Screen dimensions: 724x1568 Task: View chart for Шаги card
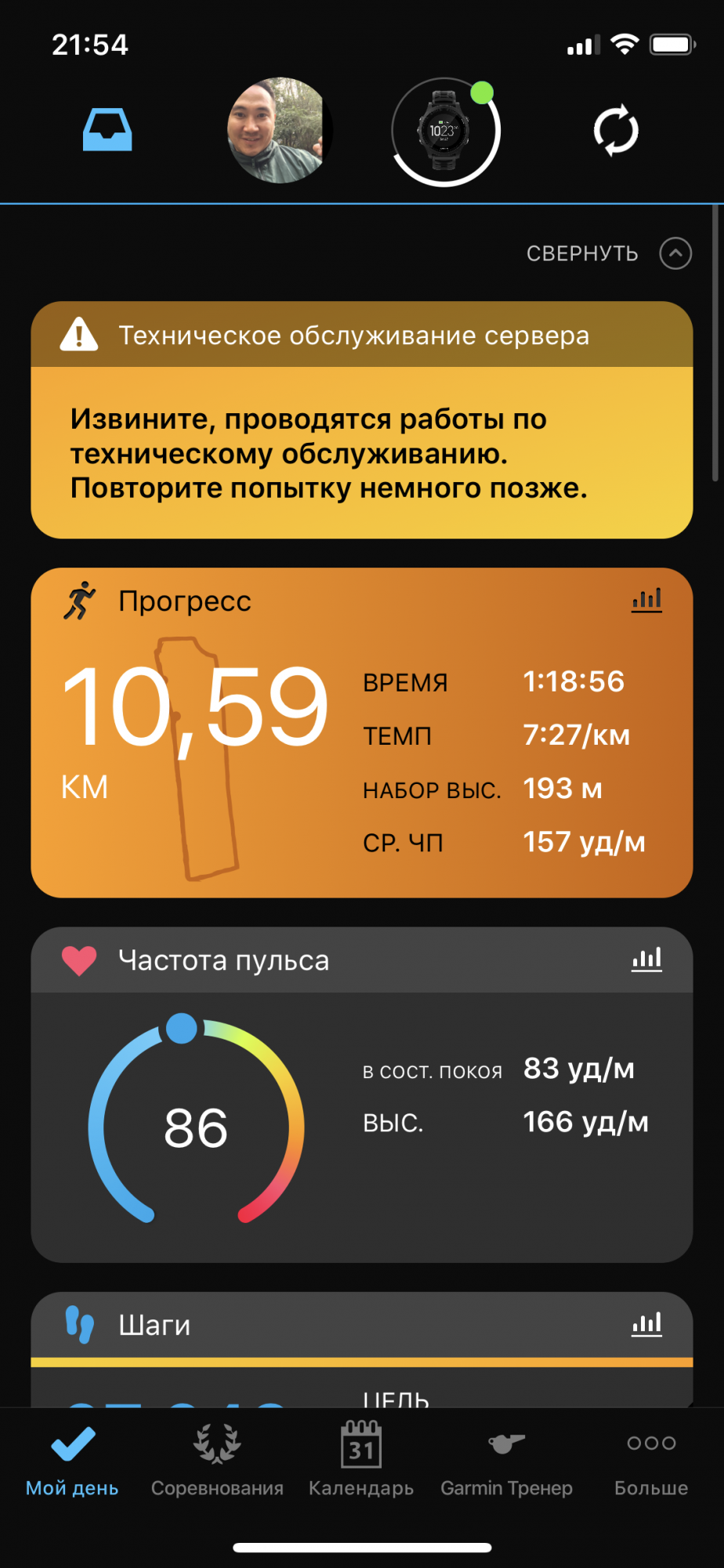(646, 1325)
